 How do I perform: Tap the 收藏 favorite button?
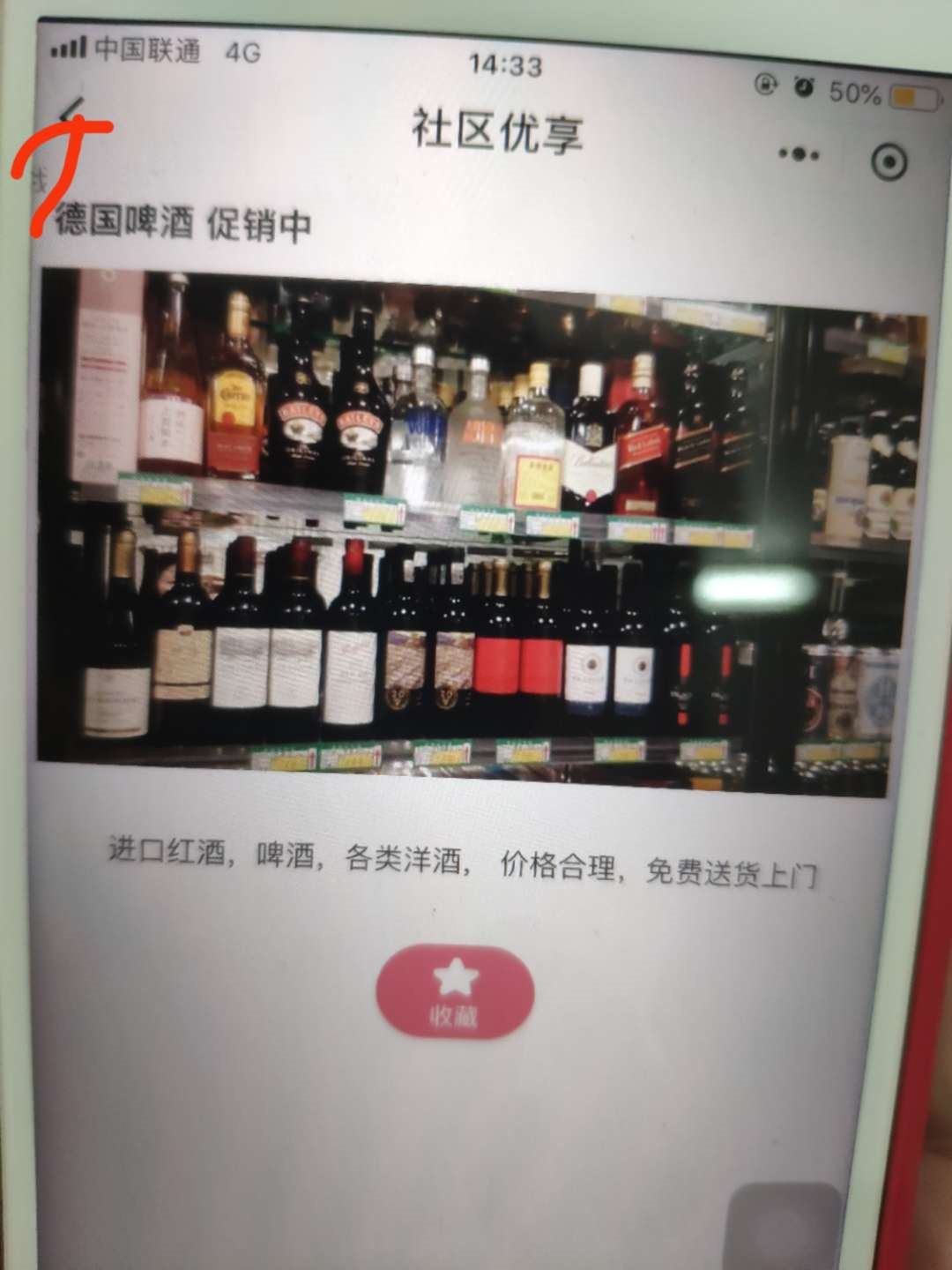pos(455,991)
